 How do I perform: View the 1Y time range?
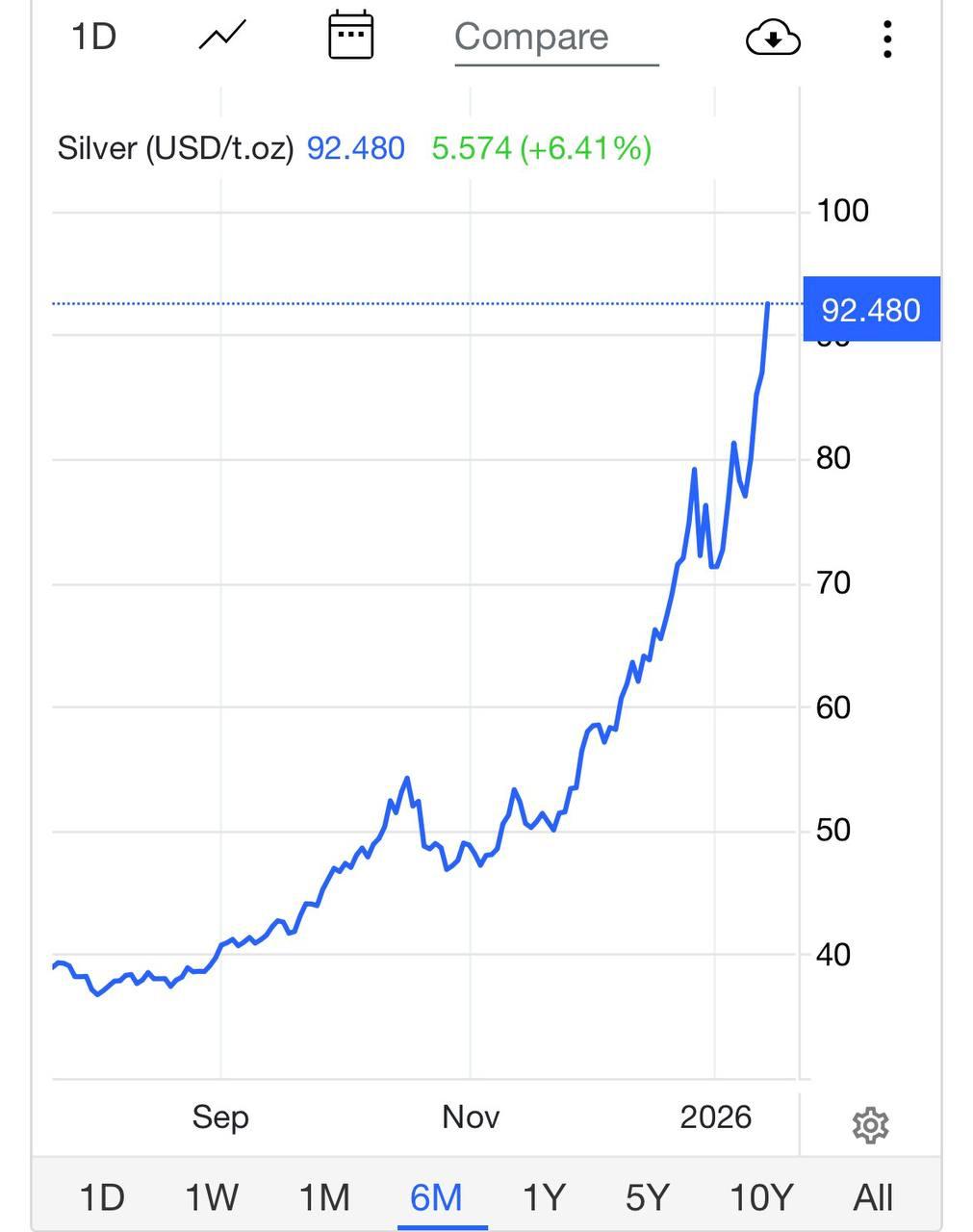point(544,1197)
